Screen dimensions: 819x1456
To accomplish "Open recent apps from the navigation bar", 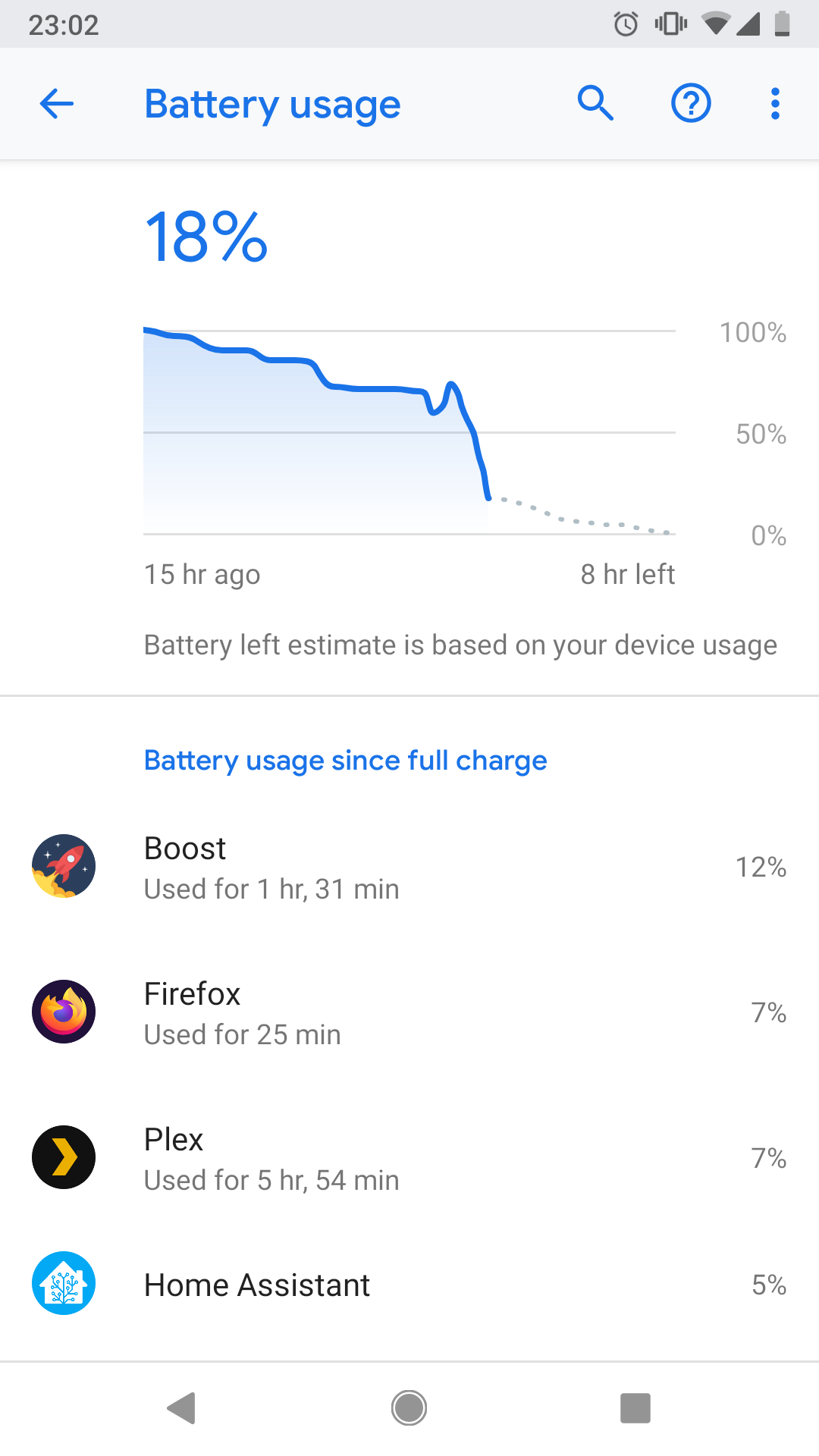I will point(635,1408).
